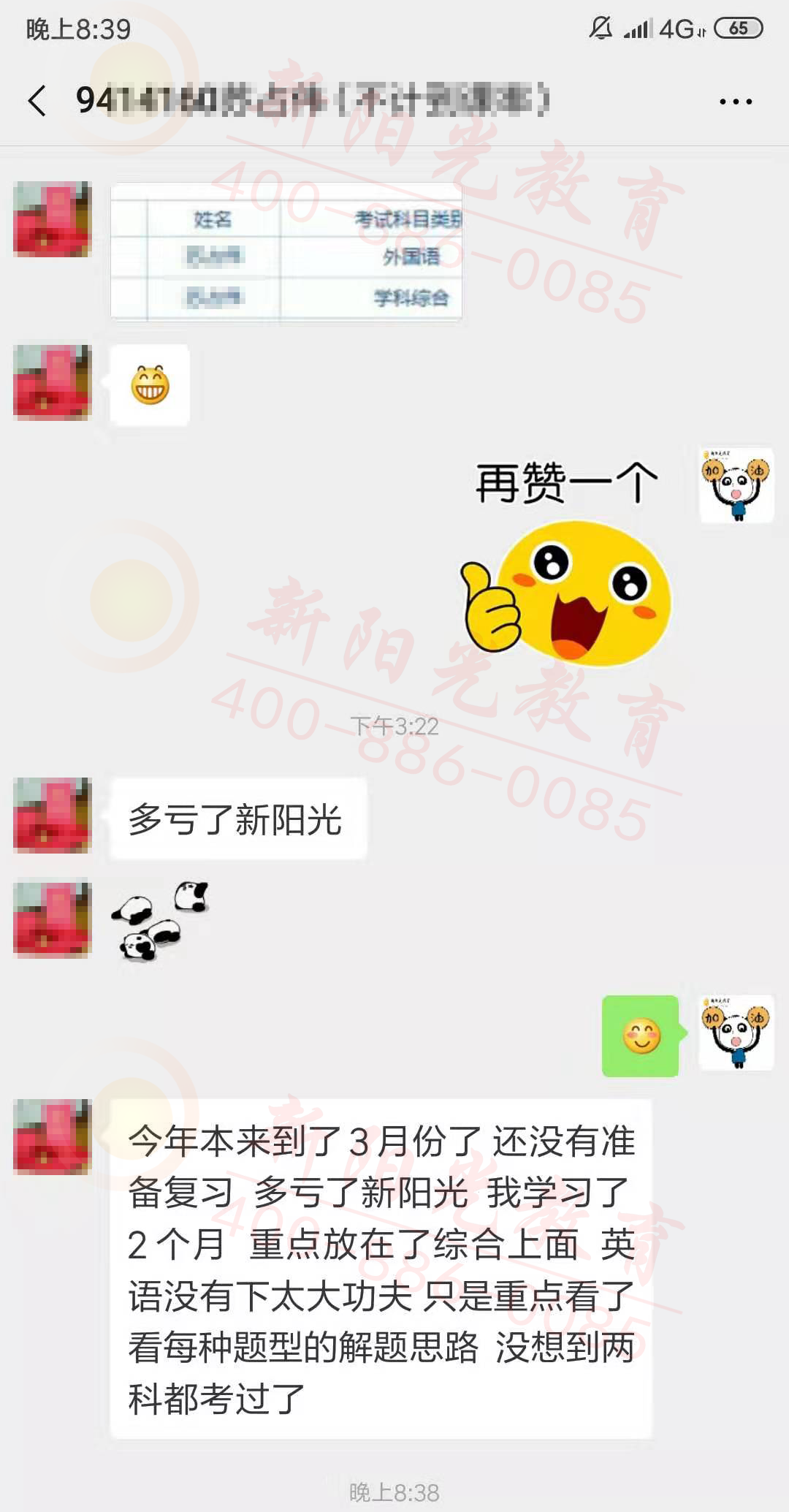Image resolution: width=789 pixels, height=1512 pixels.
Task: Open own avatar beside 再赞一个 sticker
Action: click(736, 485)
